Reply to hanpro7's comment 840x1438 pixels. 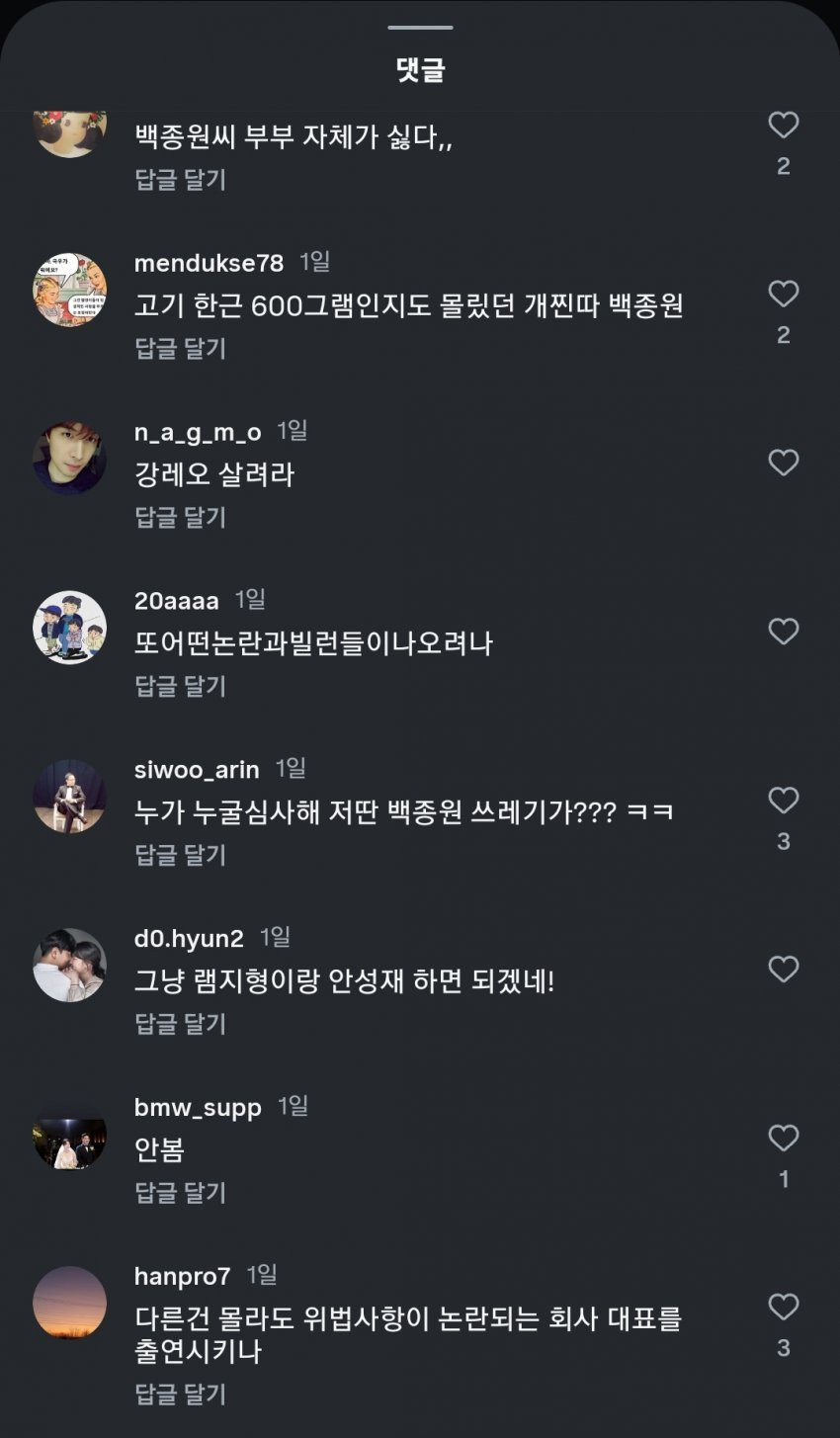point(180,1395)
